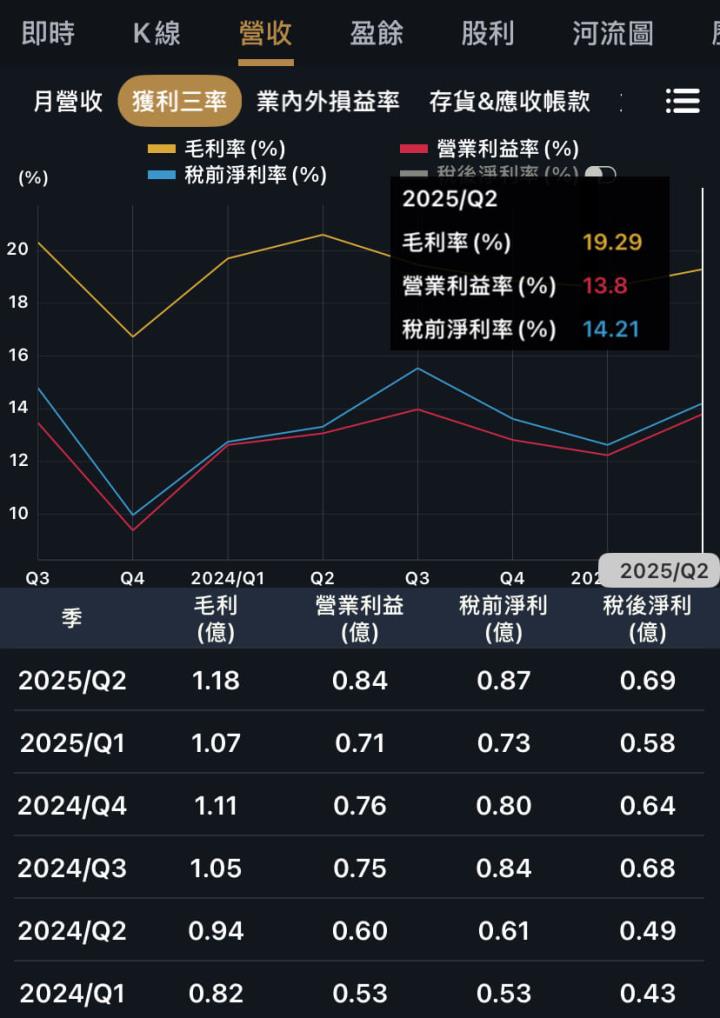Toggle 營業利益率 line in chart legend

pos(490,149)
